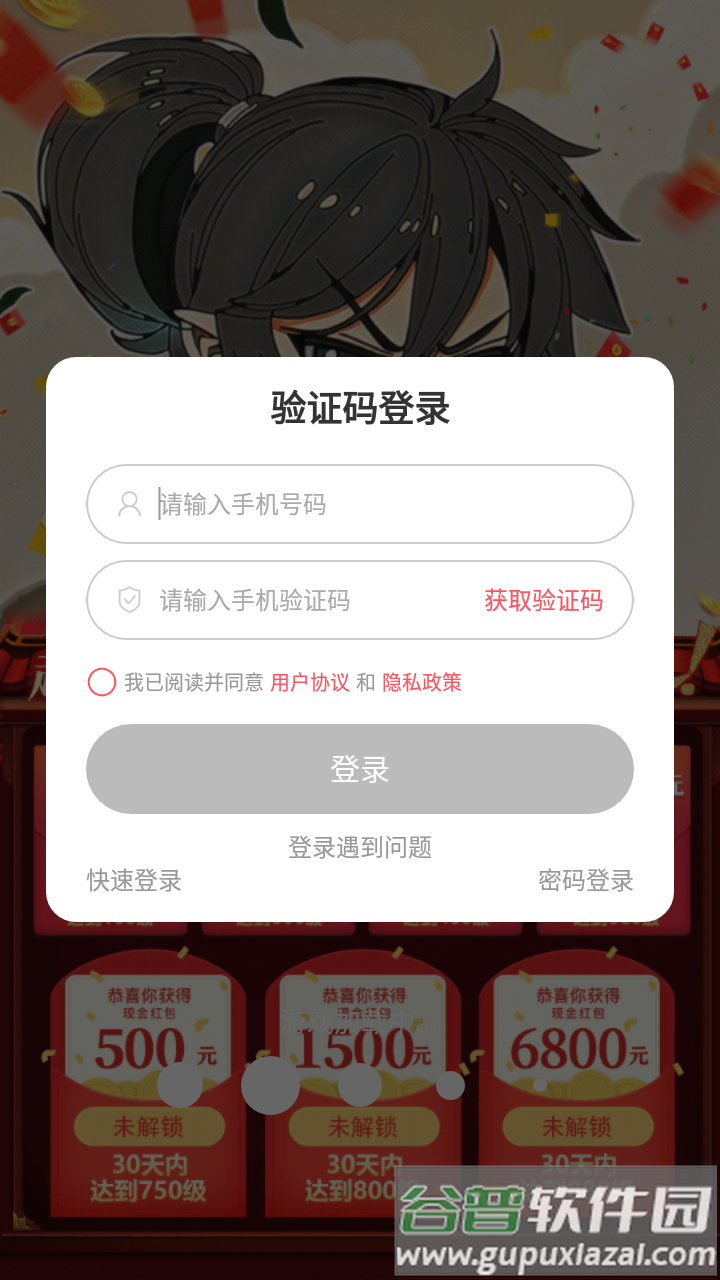Switch to 快速登录
The image size is (720, 1280).
pos(134,880)
